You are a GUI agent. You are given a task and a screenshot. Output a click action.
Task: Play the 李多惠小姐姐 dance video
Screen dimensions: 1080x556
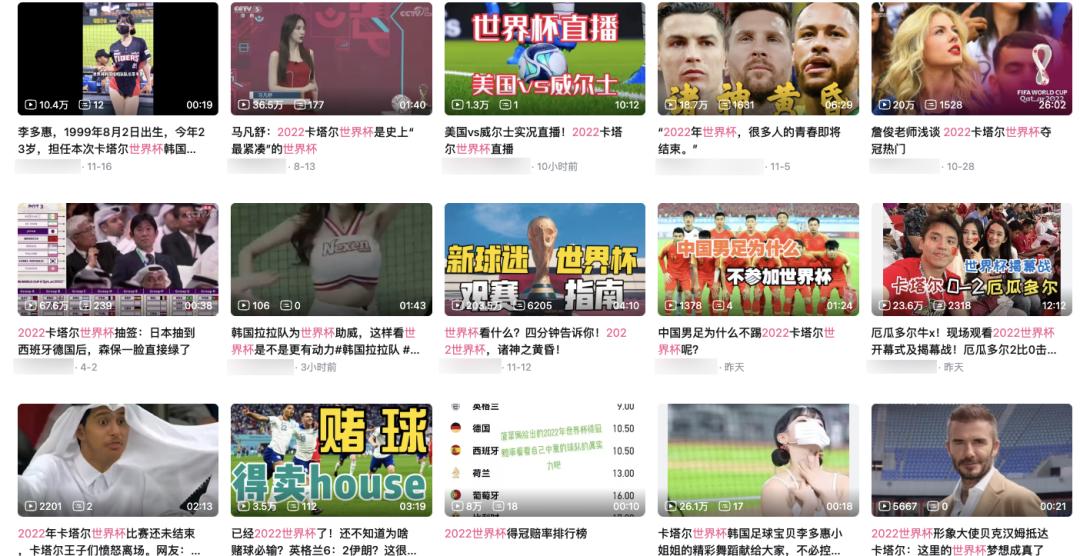758,460
